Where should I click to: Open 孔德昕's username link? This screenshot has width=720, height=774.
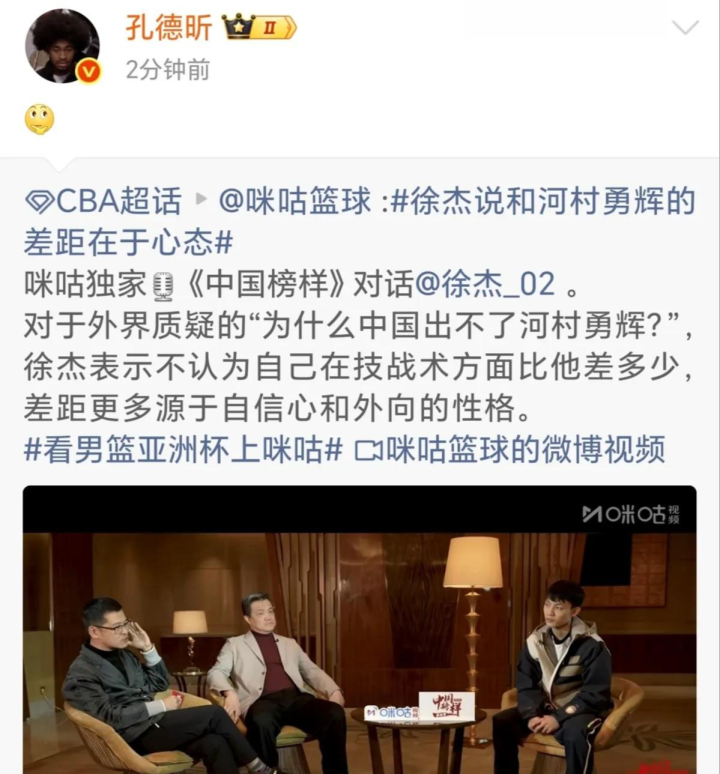tap(168, 27)
